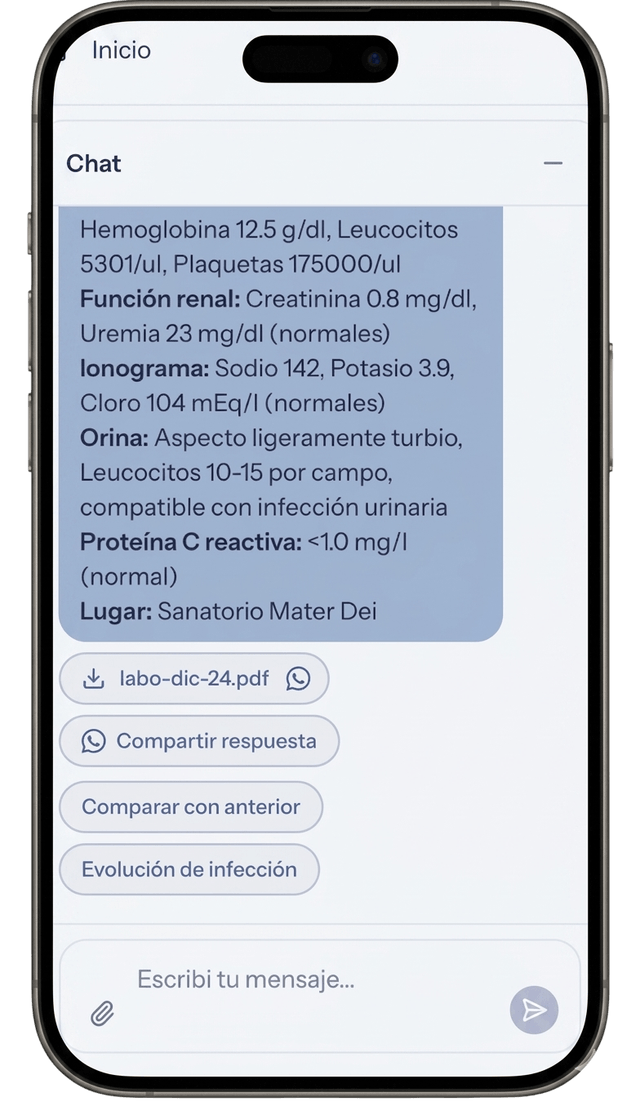Tap Compartir respuesta
This screenshot has height=1114, width=640.
pos(199,741)
